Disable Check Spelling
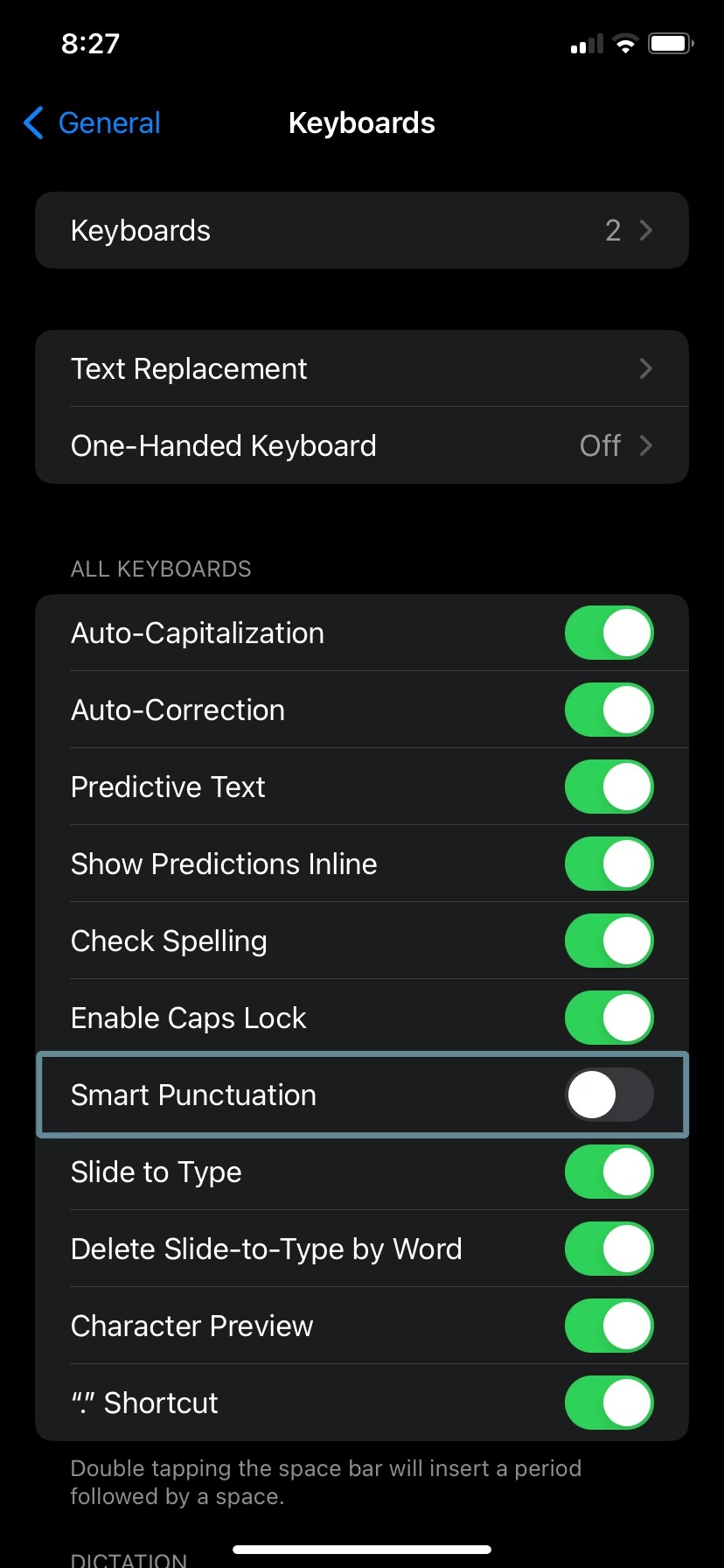Image resolution: width=724 pixels, height=1568 pixels. pyautogui.click(x=609, y=940)
